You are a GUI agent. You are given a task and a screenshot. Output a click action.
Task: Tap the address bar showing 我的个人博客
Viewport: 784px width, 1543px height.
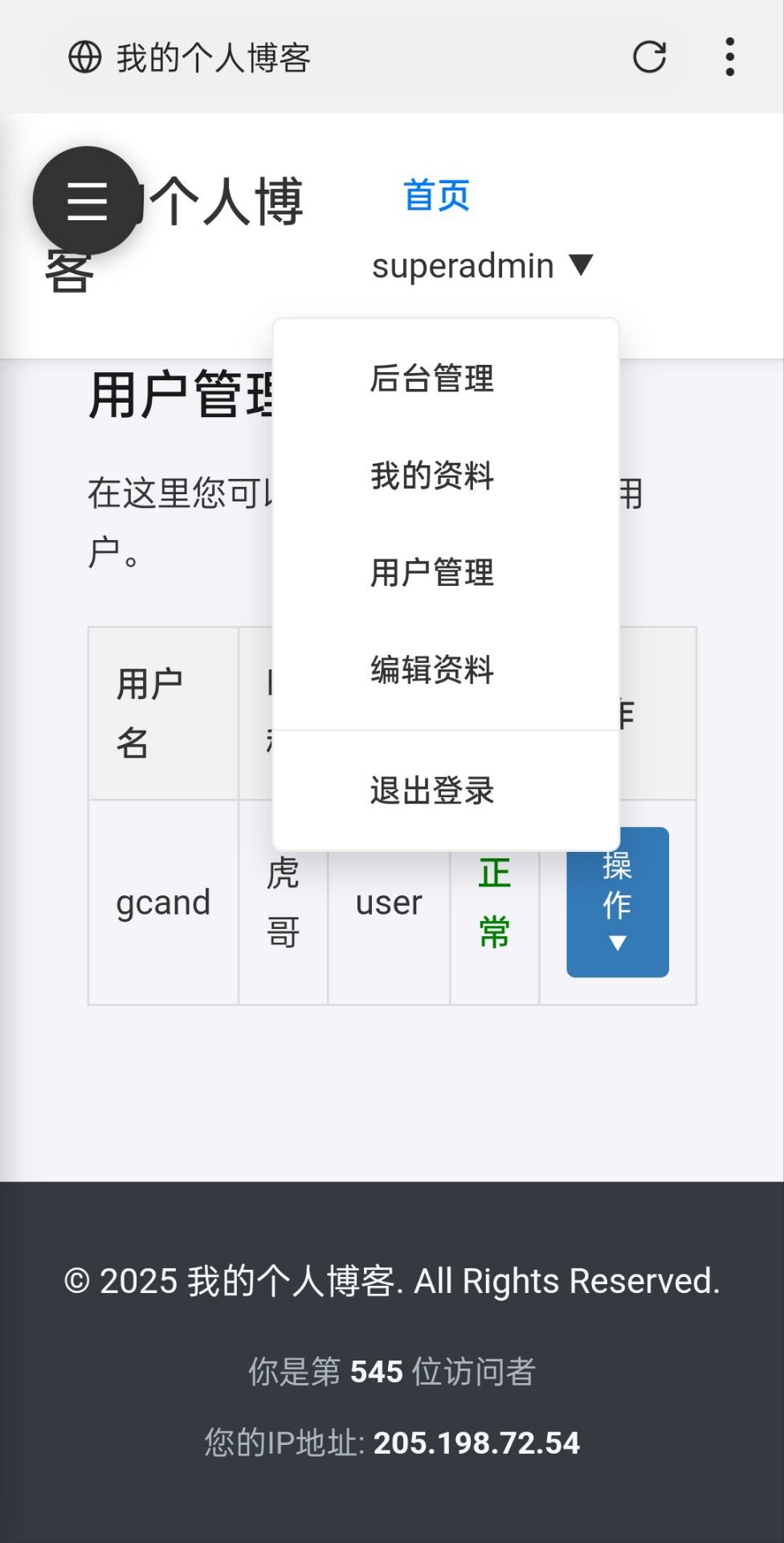click(321, 57)
